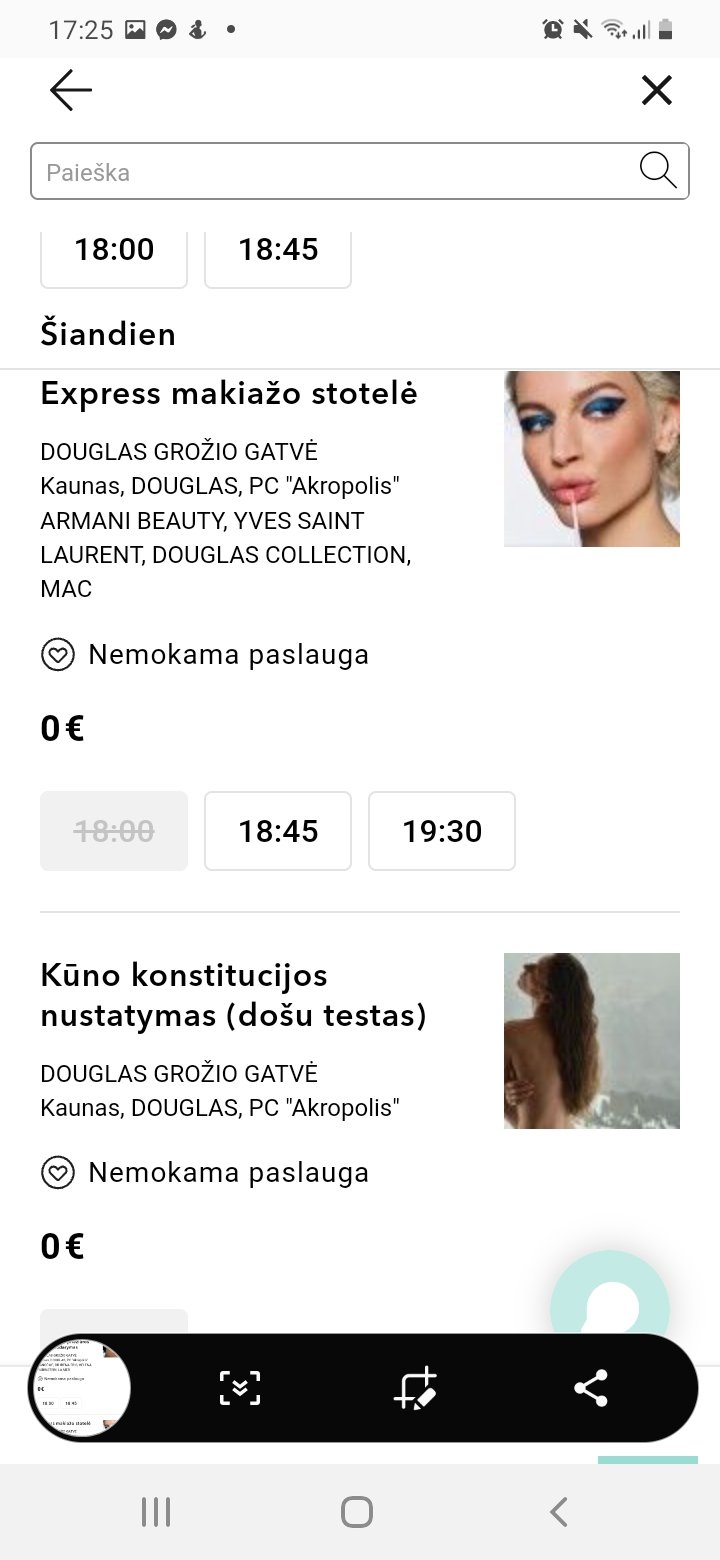The width and height of the screenshot is (720, 1560).
Task: Book the 19:30 time slot
Action: (x=442, y=831)
